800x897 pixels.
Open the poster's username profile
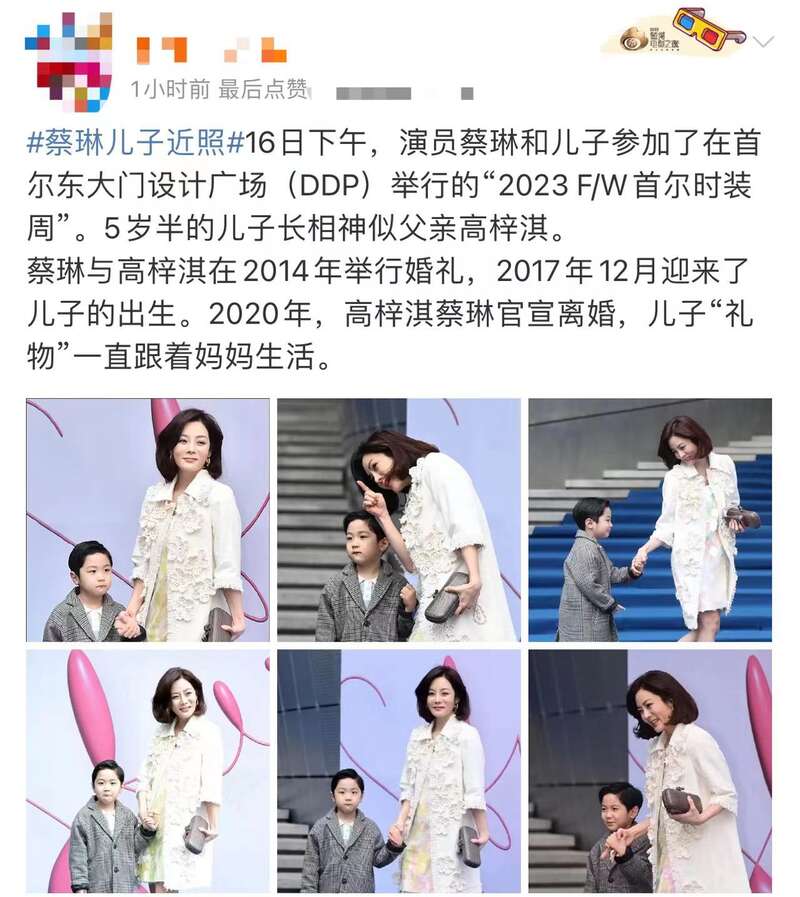click(210, 49)
